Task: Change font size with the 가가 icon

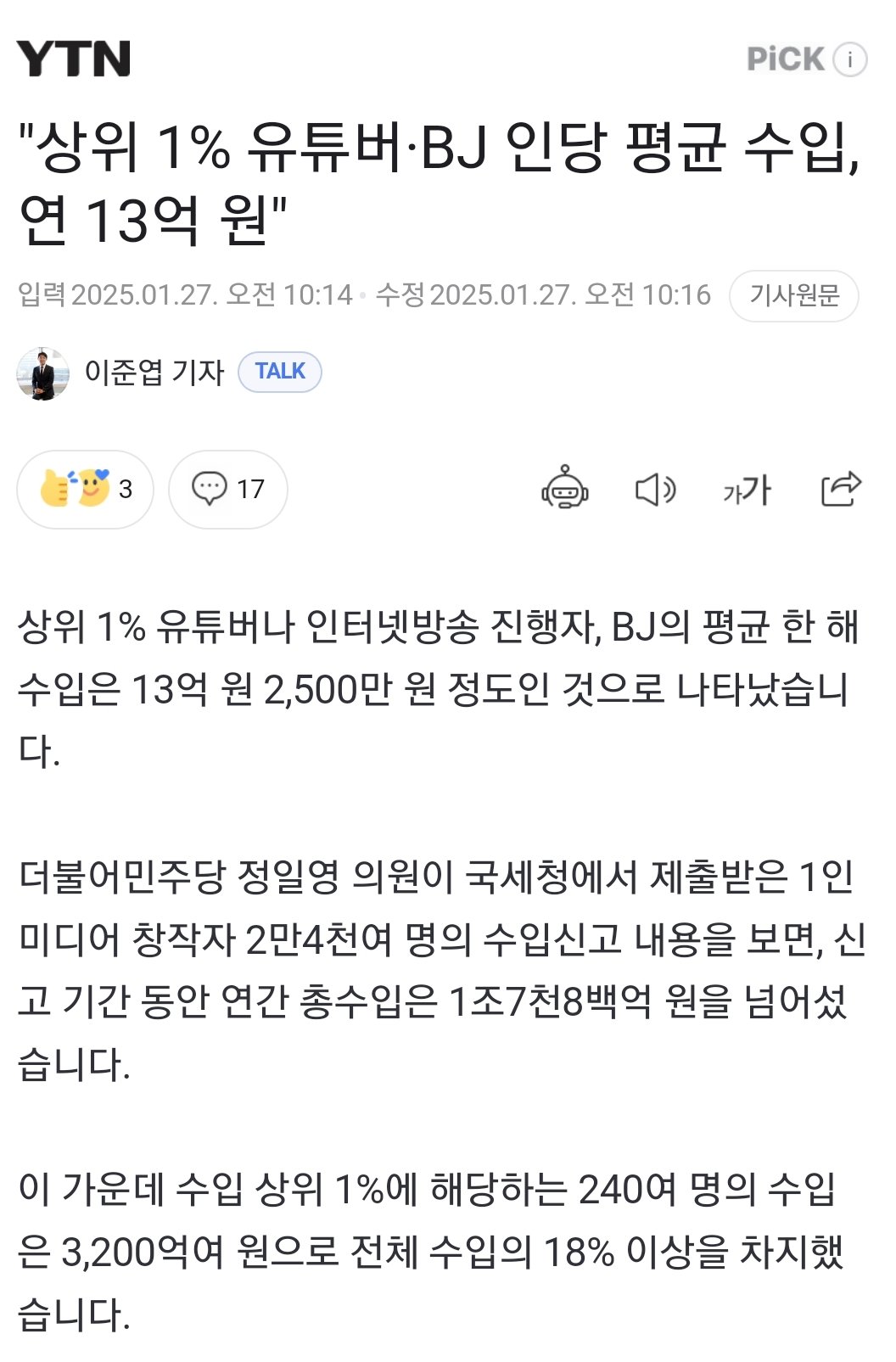Action: tap(747, 490)
